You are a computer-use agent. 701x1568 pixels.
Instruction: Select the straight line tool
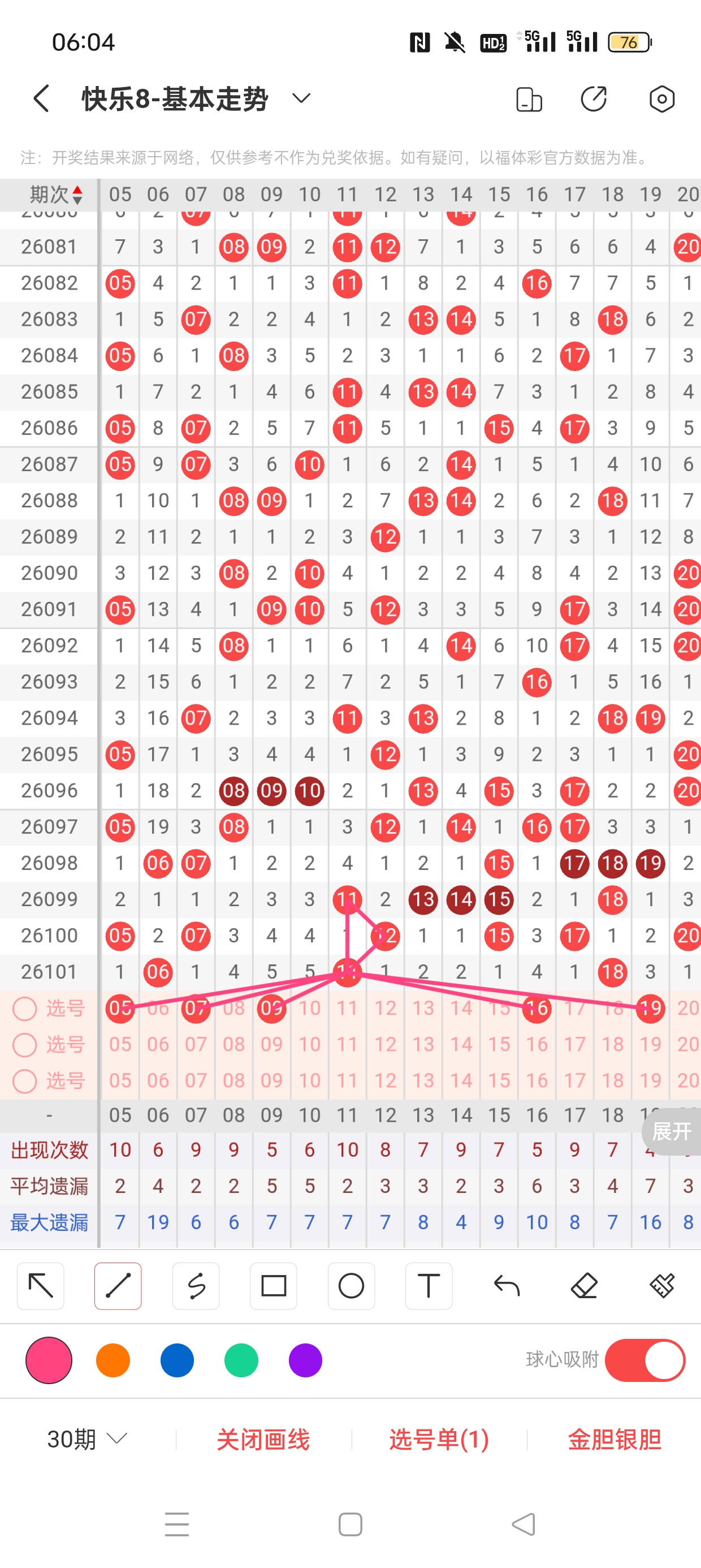click(x=118, y=1286)
